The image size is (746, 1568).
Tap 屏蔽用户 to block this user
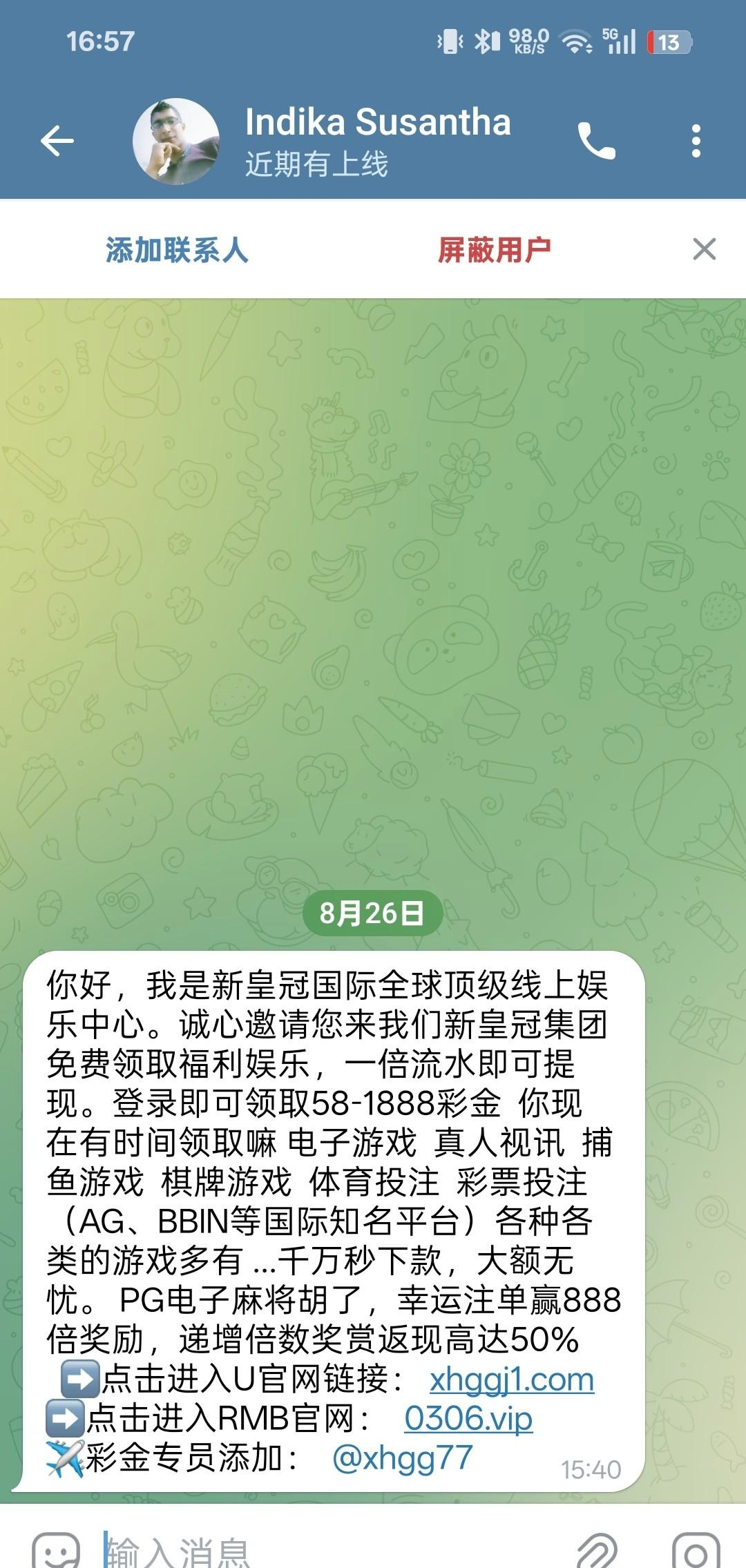pyautogui.click(x=495, y=249)
